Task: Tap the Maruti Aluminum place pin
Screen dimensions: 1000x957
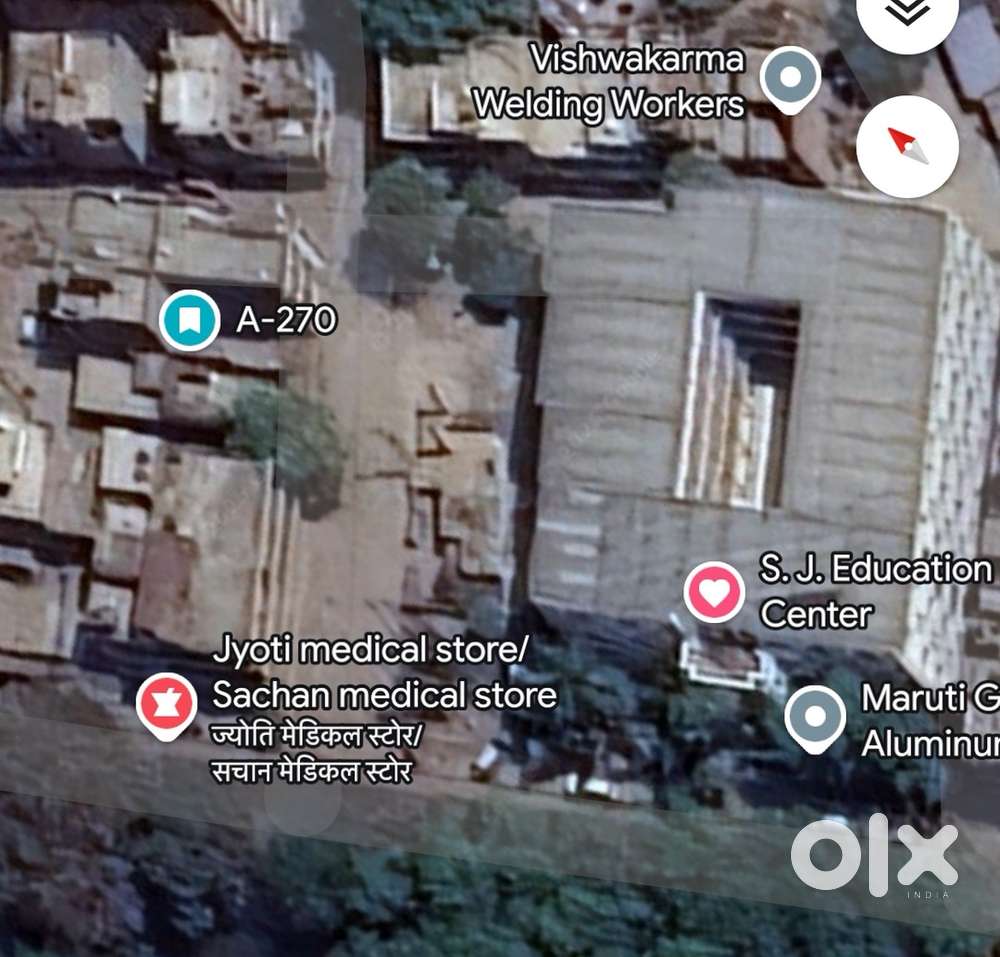Action: click(x=815, y=716)
